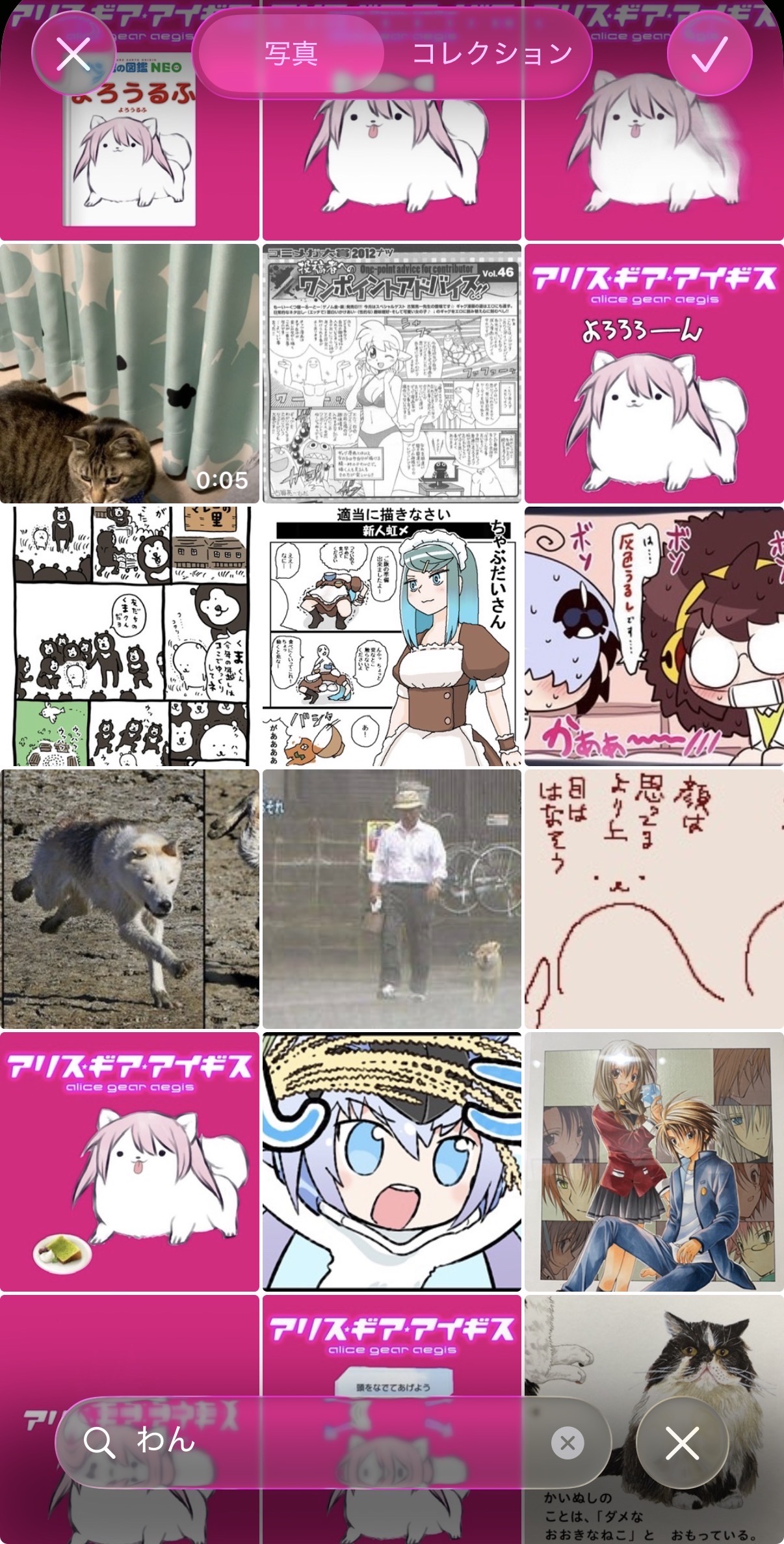
Task: Clear the search text わん
Action: pos(568,1443)
